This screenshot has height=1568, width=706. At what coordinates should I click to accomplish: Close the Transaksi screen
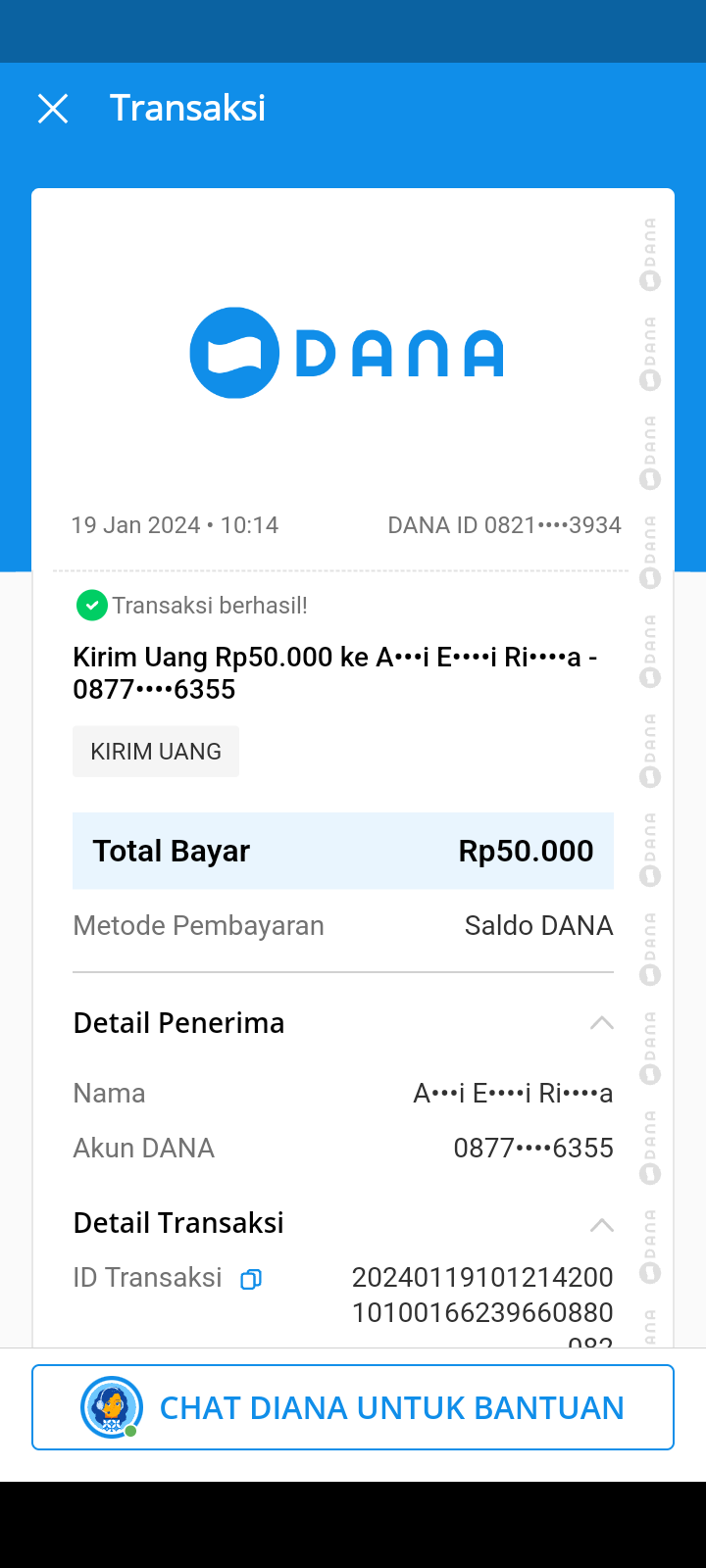[x=53, y=109]
